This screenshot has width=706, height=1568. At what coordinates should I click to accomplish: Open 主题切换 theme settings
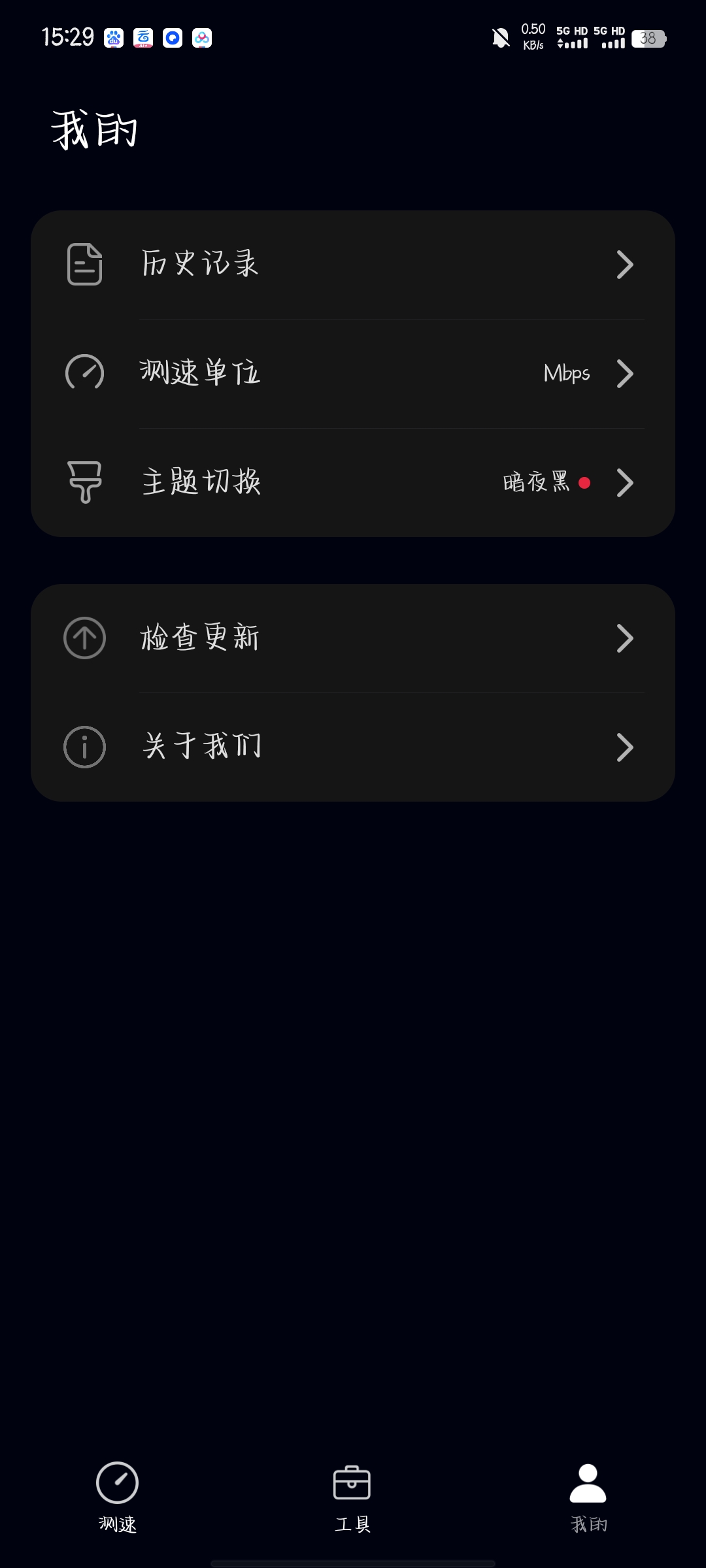click(353, 483)
